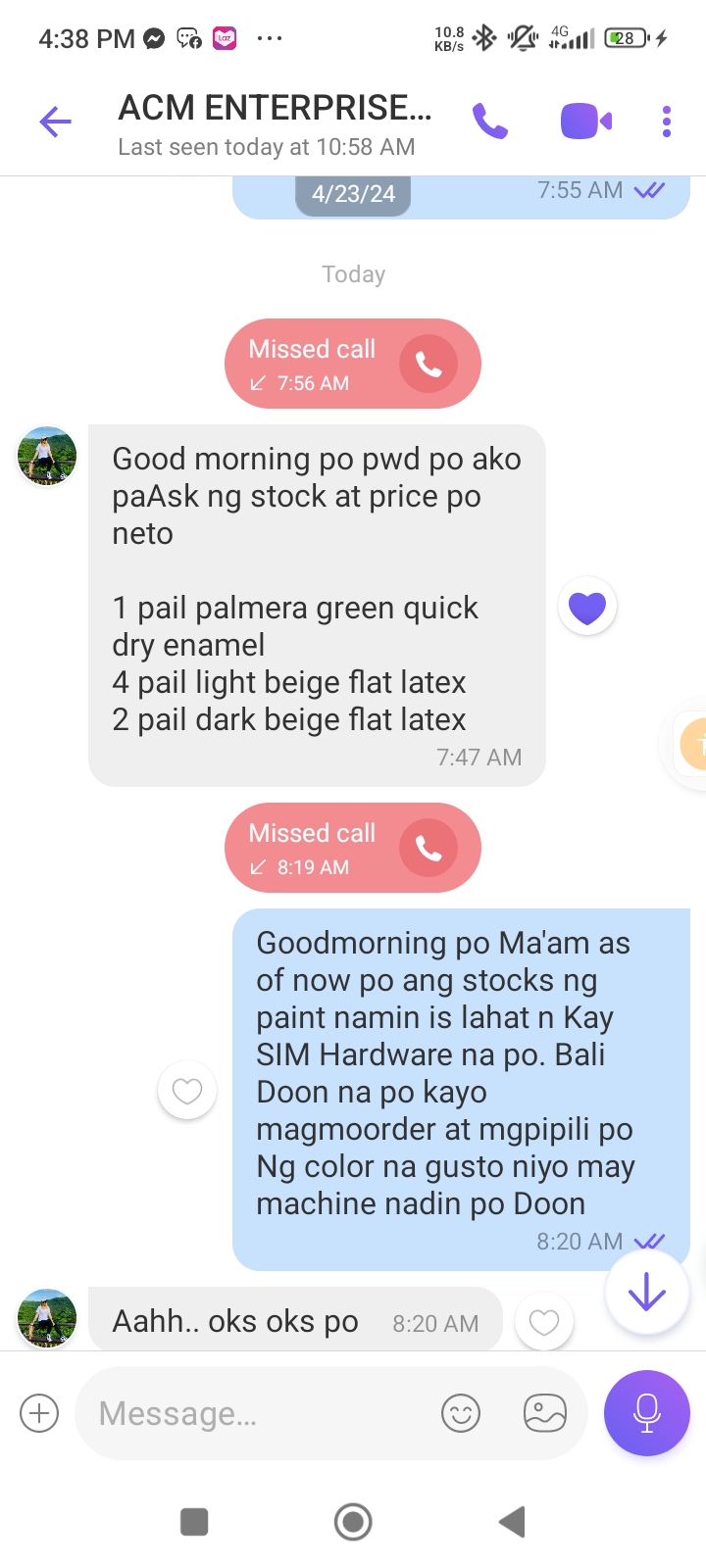Like the Goodmorning po Ma'am message
Viewport: 706px width, 1568px height.
pos(187,1090)
